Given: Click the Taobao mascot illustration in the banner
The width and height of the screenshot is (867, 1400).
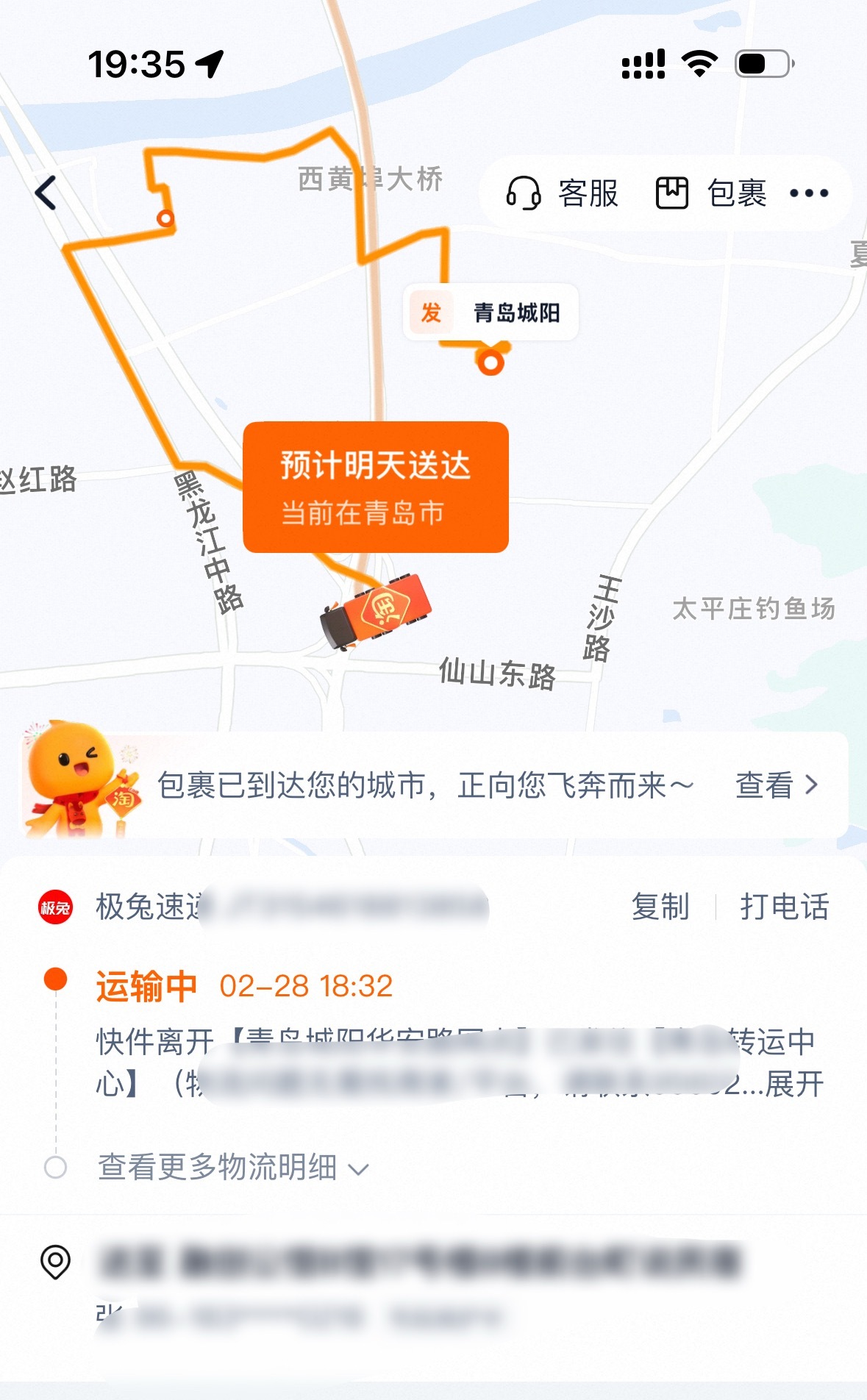Looking at the screenshot, I should (x=74, y=783).
